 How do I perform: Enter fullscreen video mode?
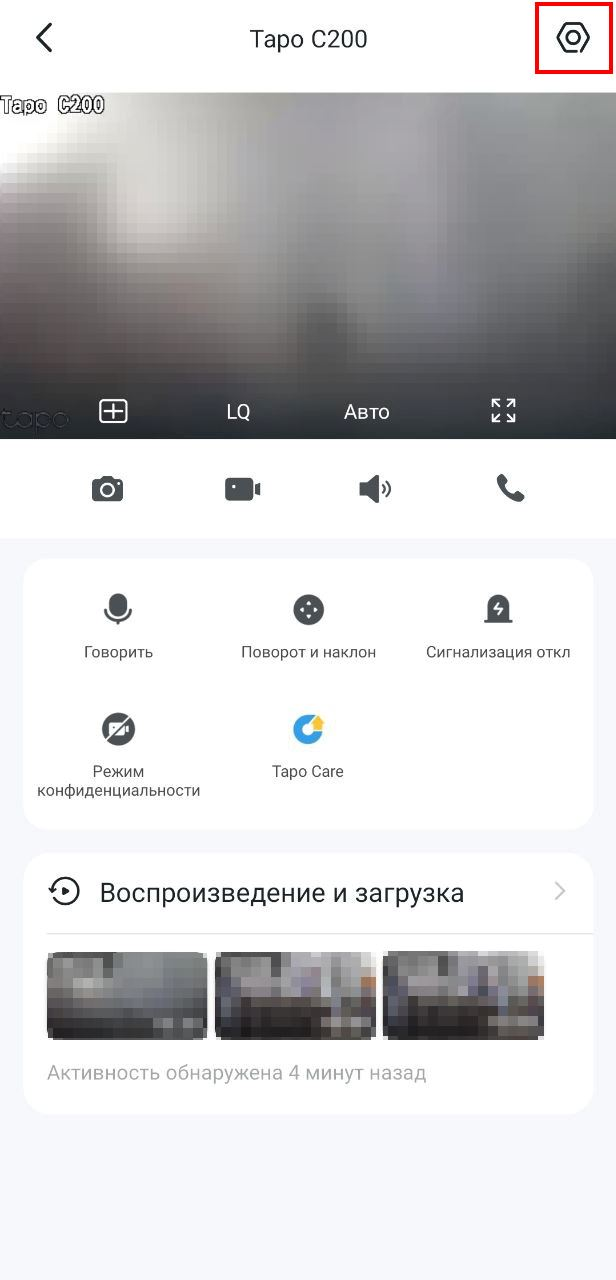(x=503, y=411)
